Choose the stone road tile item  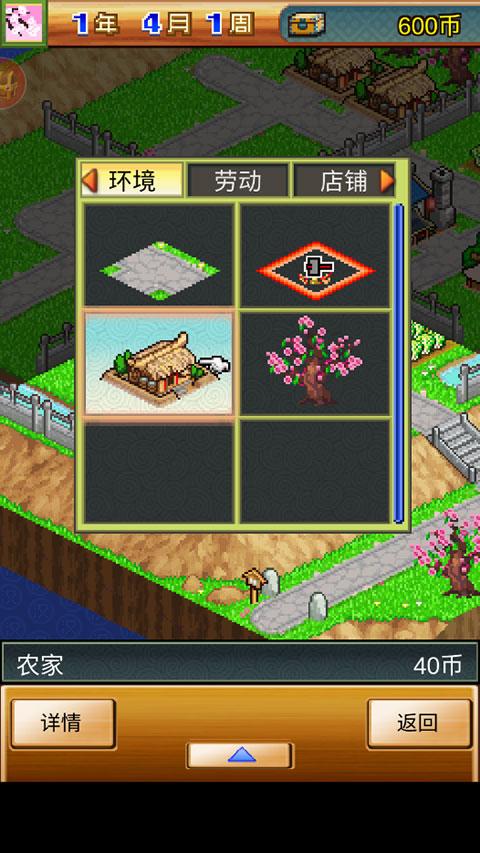pyautogui.click(x=159, y=256)
